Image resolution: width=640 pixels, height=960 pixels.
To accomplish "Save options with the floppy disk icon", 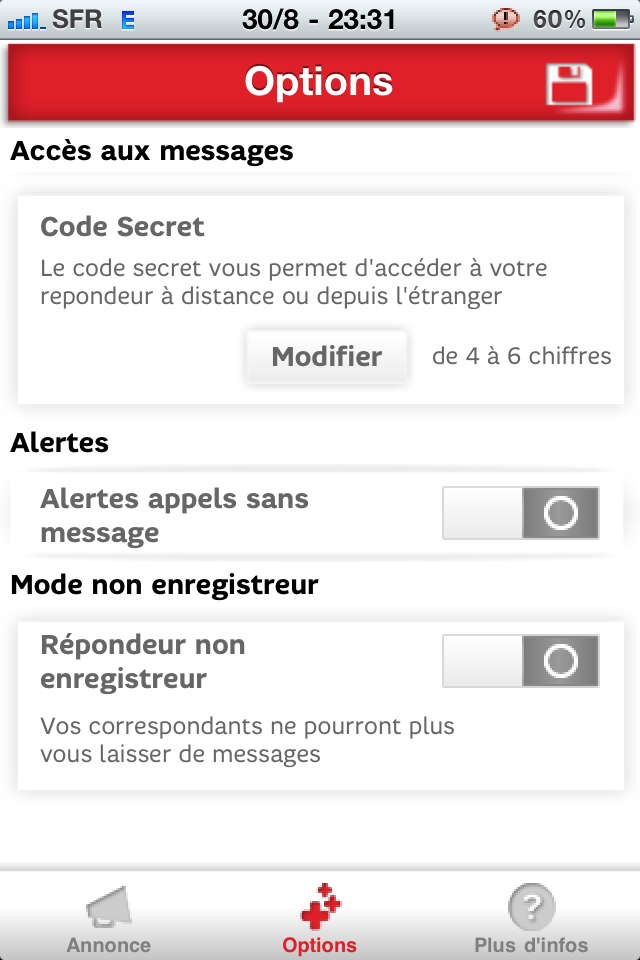I will coord(570,83).
